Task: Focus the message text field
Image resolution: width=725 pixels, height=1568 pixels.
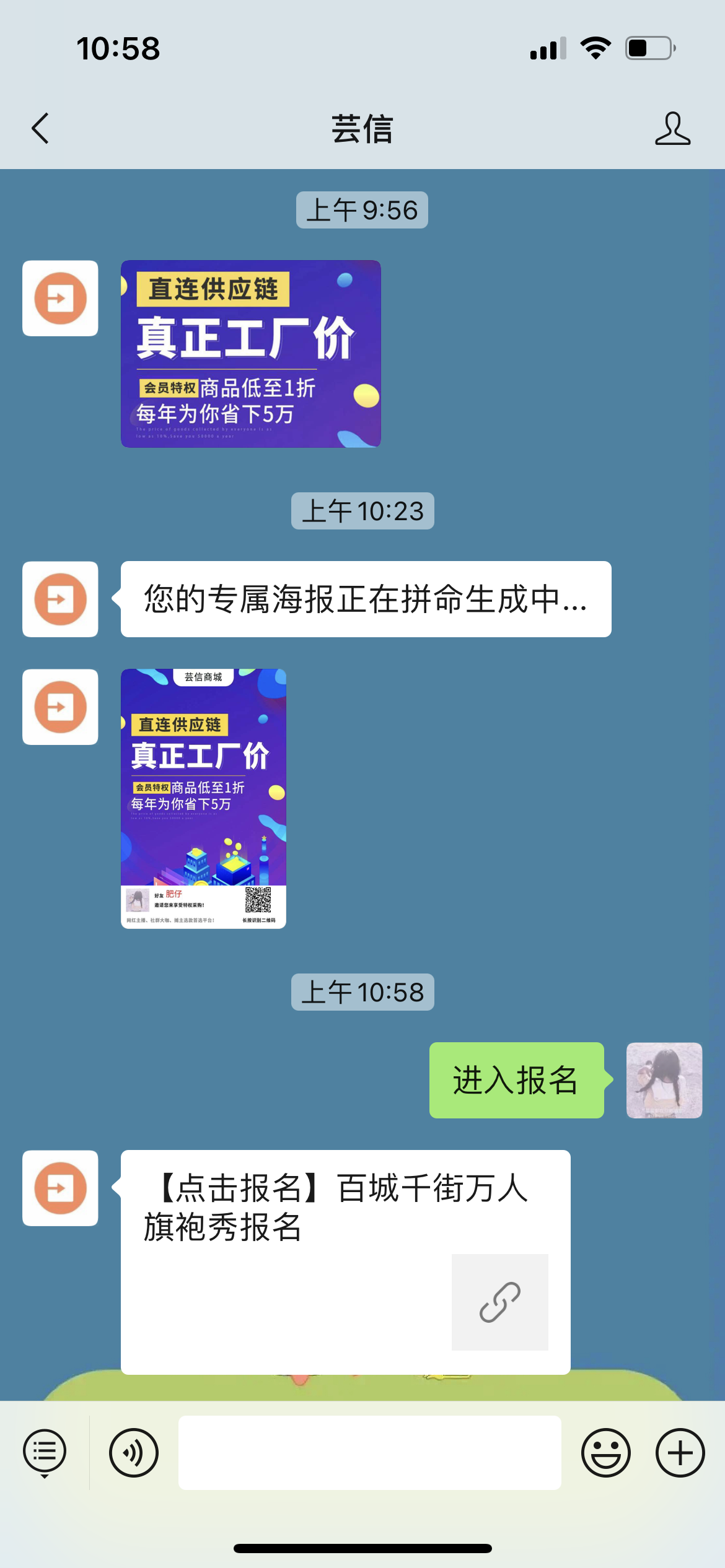Action: pos(369,1452)
